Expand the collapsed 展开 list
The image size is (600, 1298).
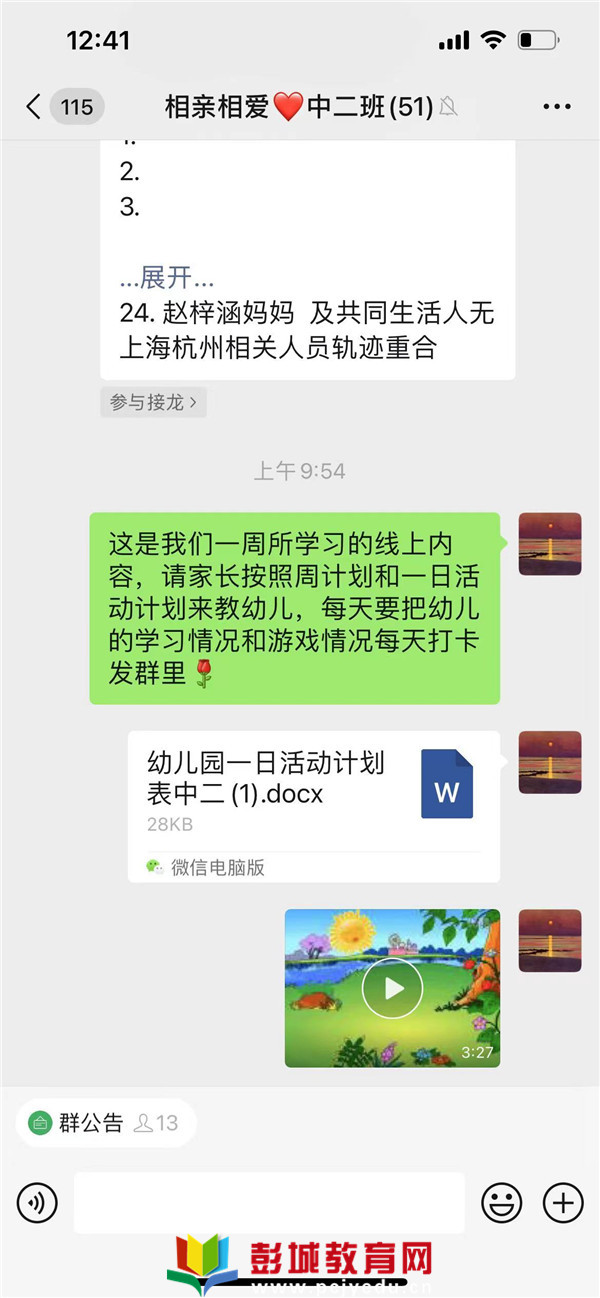(x=166, y=277)
